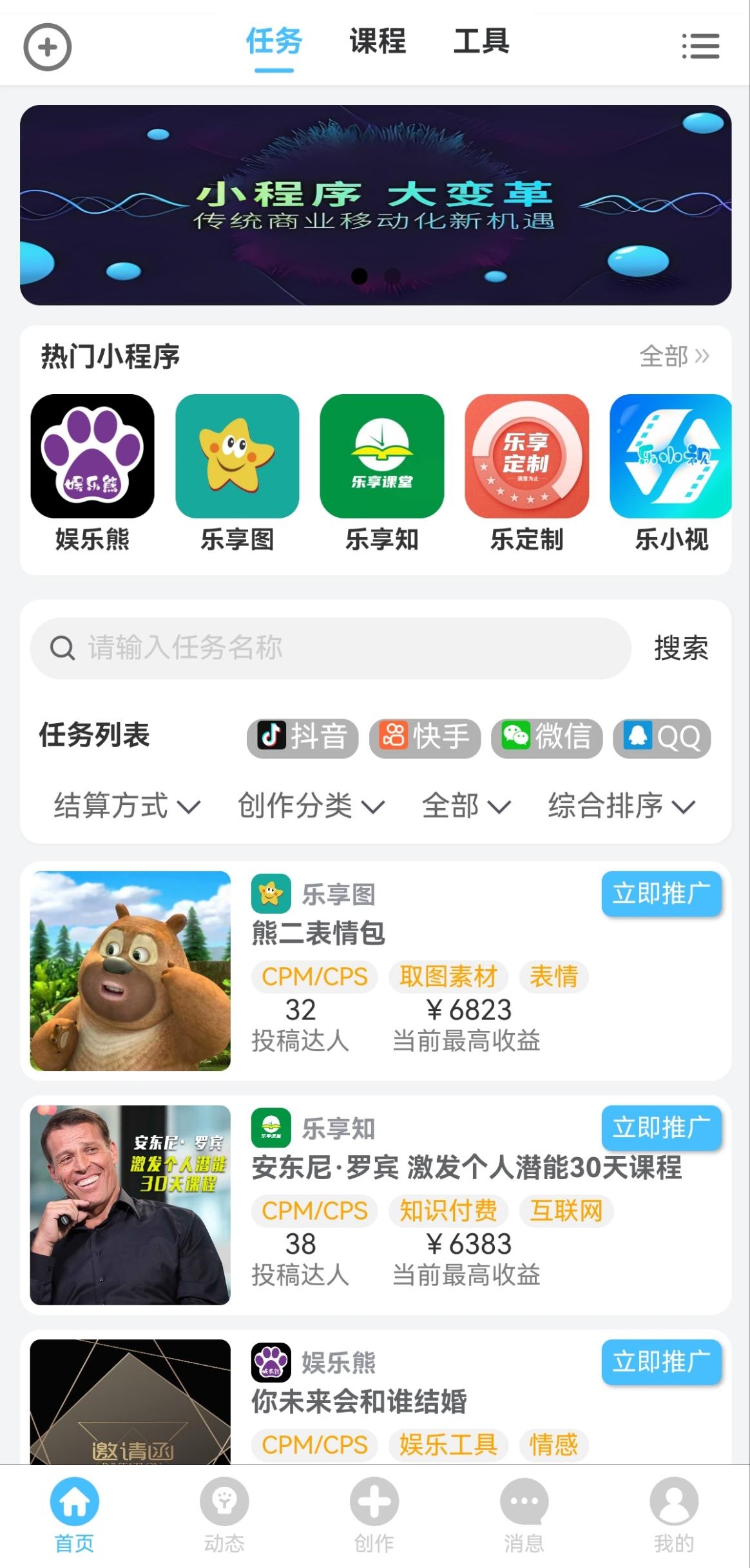Filter tasks by 抖音
The image size is (750, 1568).
(302, 737)
